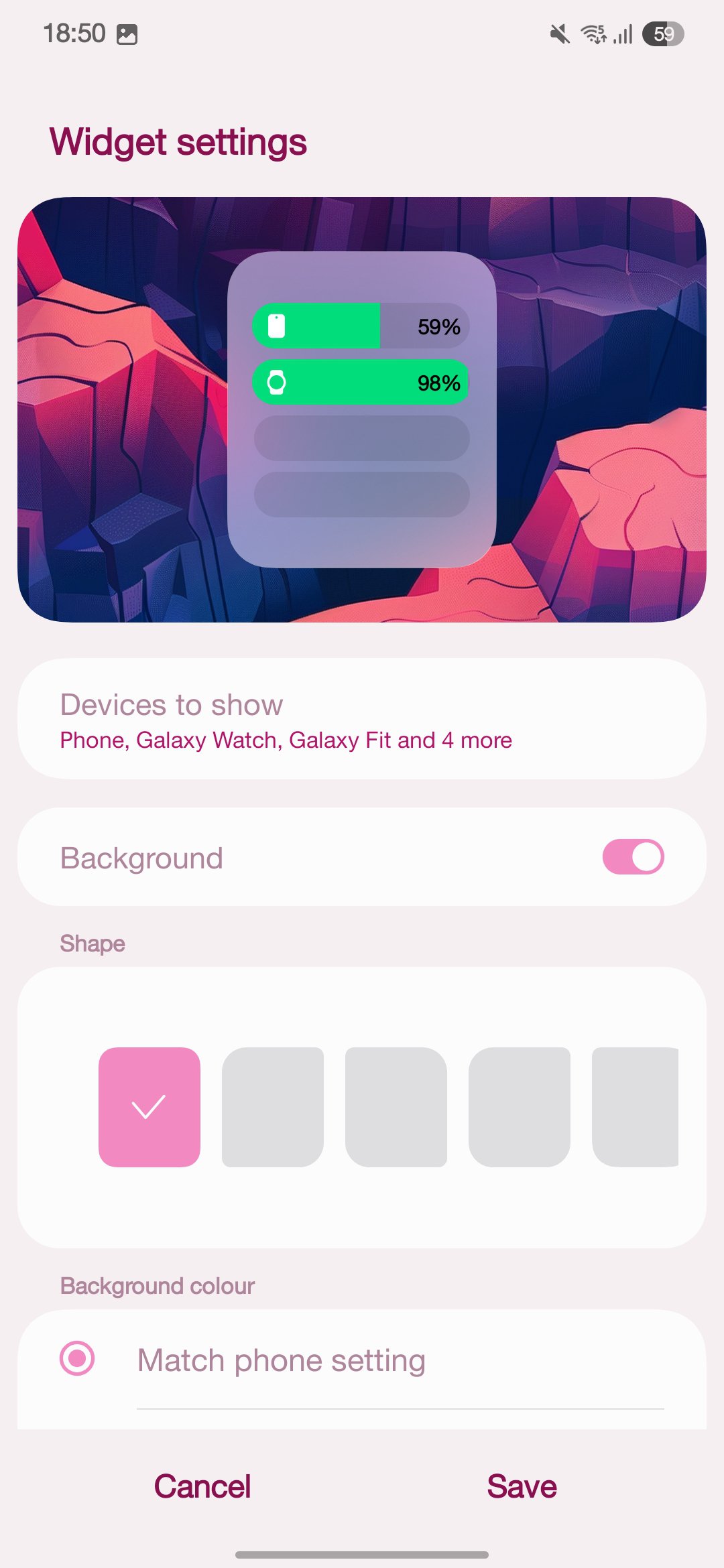Choose the partially visible fifth shape
Screen dimensions: 724x1568
coord(636,1107)
